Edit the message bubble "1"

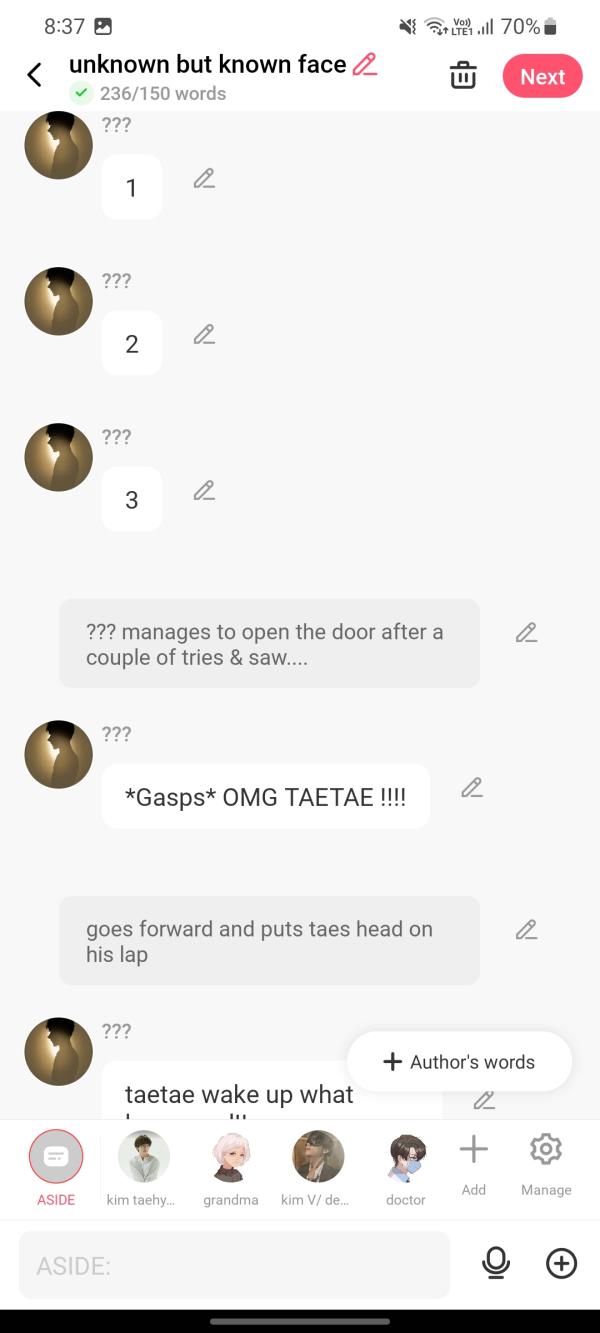[x=204, y=179]
